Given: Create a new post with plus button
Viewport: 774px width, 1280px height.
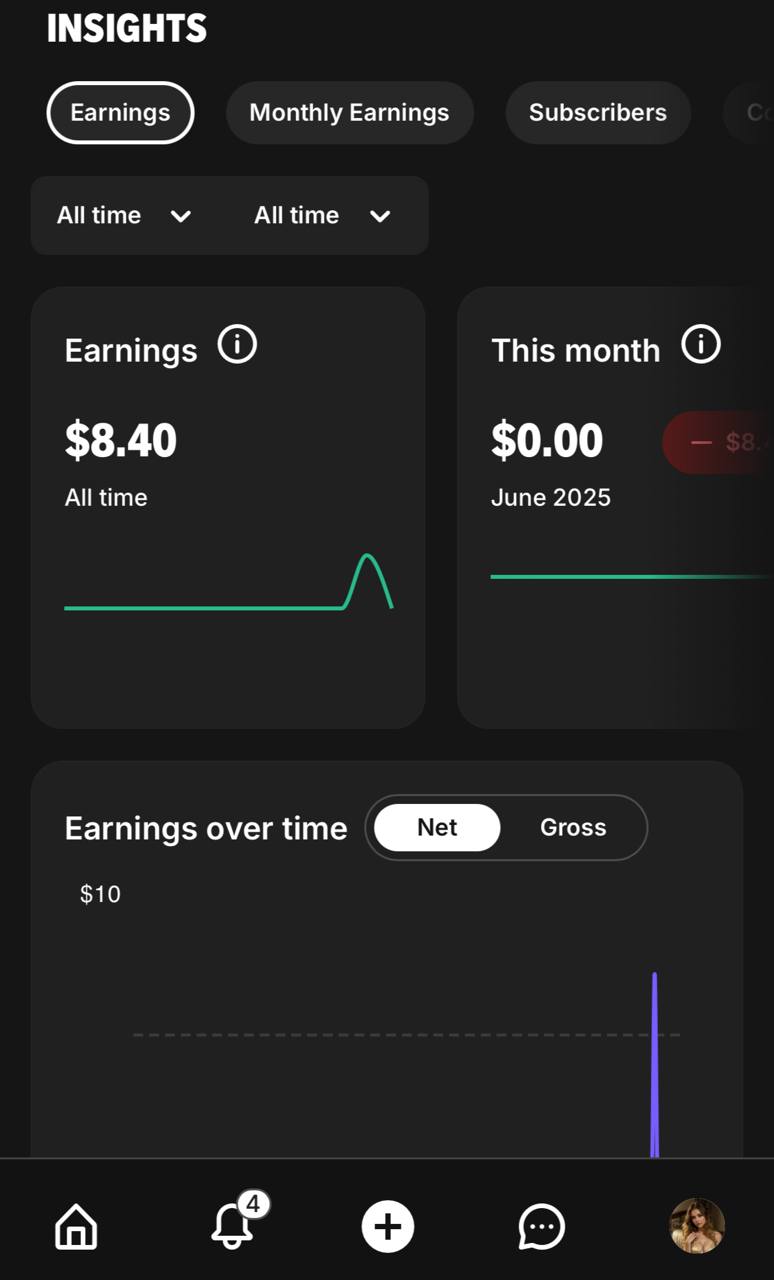Looking at the screenshot, I should tap(387, 1226).
